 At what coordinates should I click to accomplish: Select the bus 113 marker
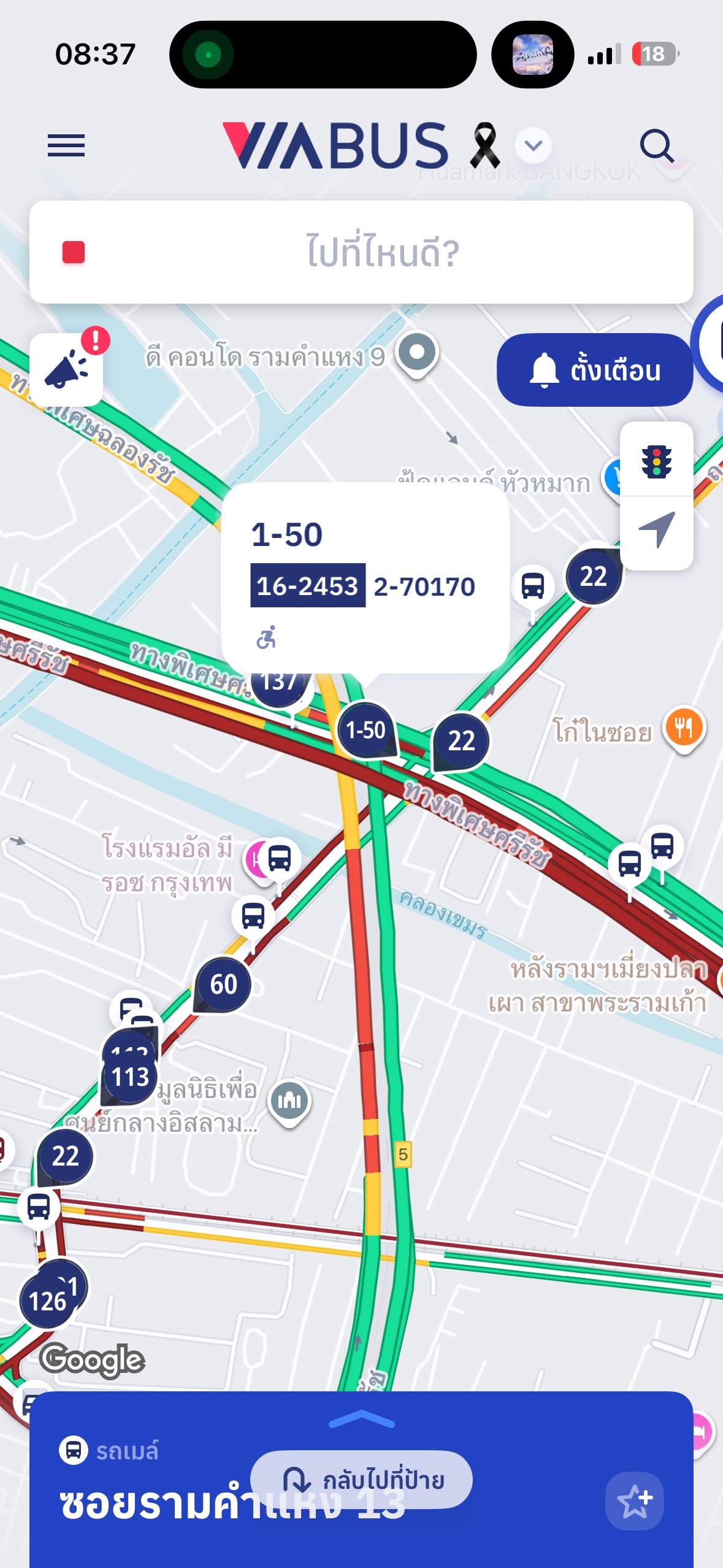(x=130, y=1077)
